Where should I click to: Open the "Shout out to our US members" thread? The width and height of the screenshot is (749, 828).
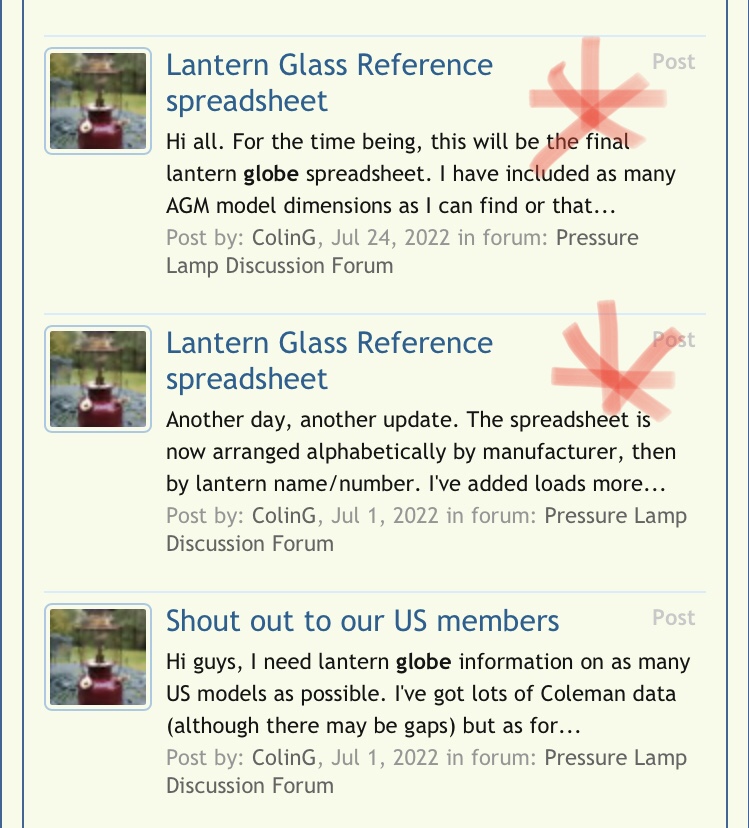[x=362, y=621]
